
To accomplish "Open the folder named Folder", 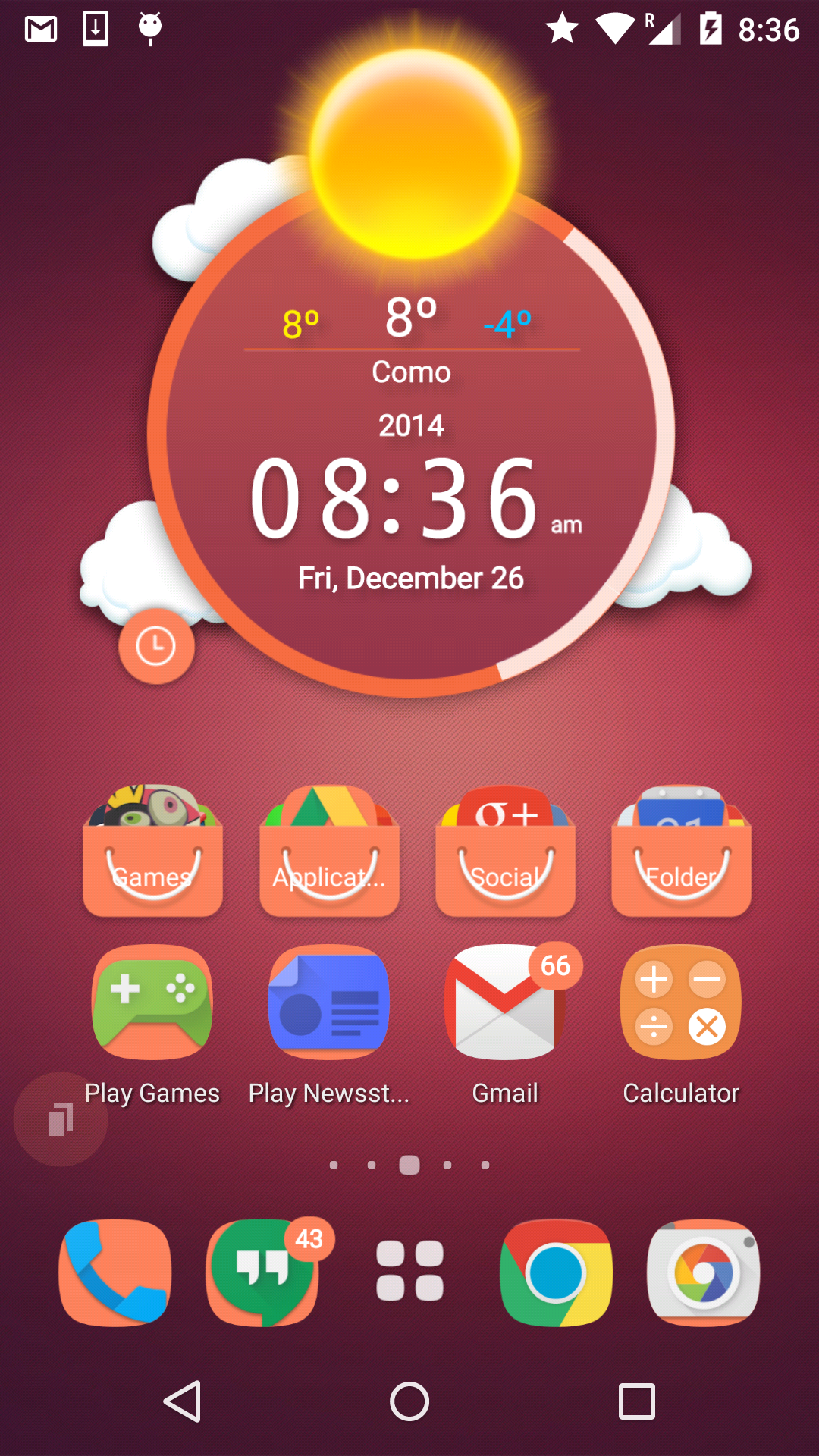I will pos(681,853).
